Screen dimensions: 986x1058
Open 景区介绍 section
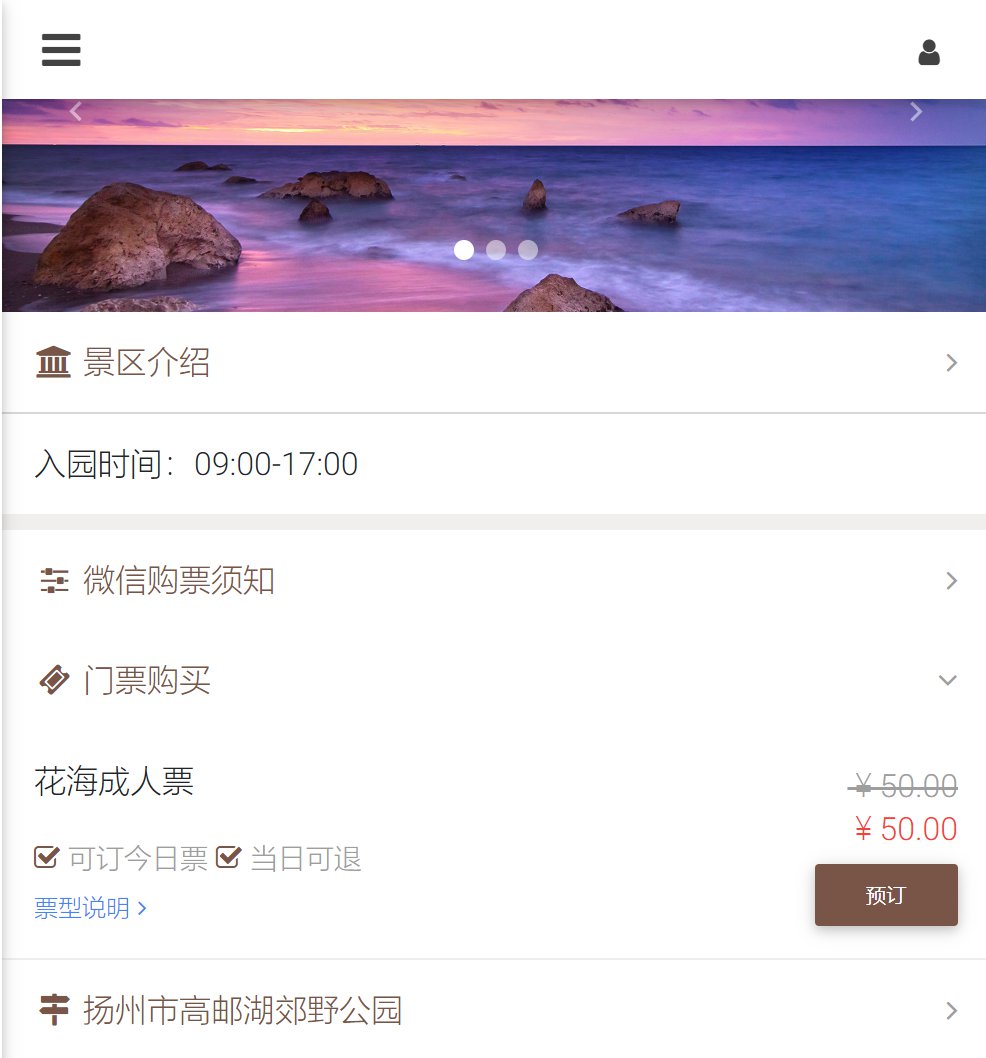[494, 363]
